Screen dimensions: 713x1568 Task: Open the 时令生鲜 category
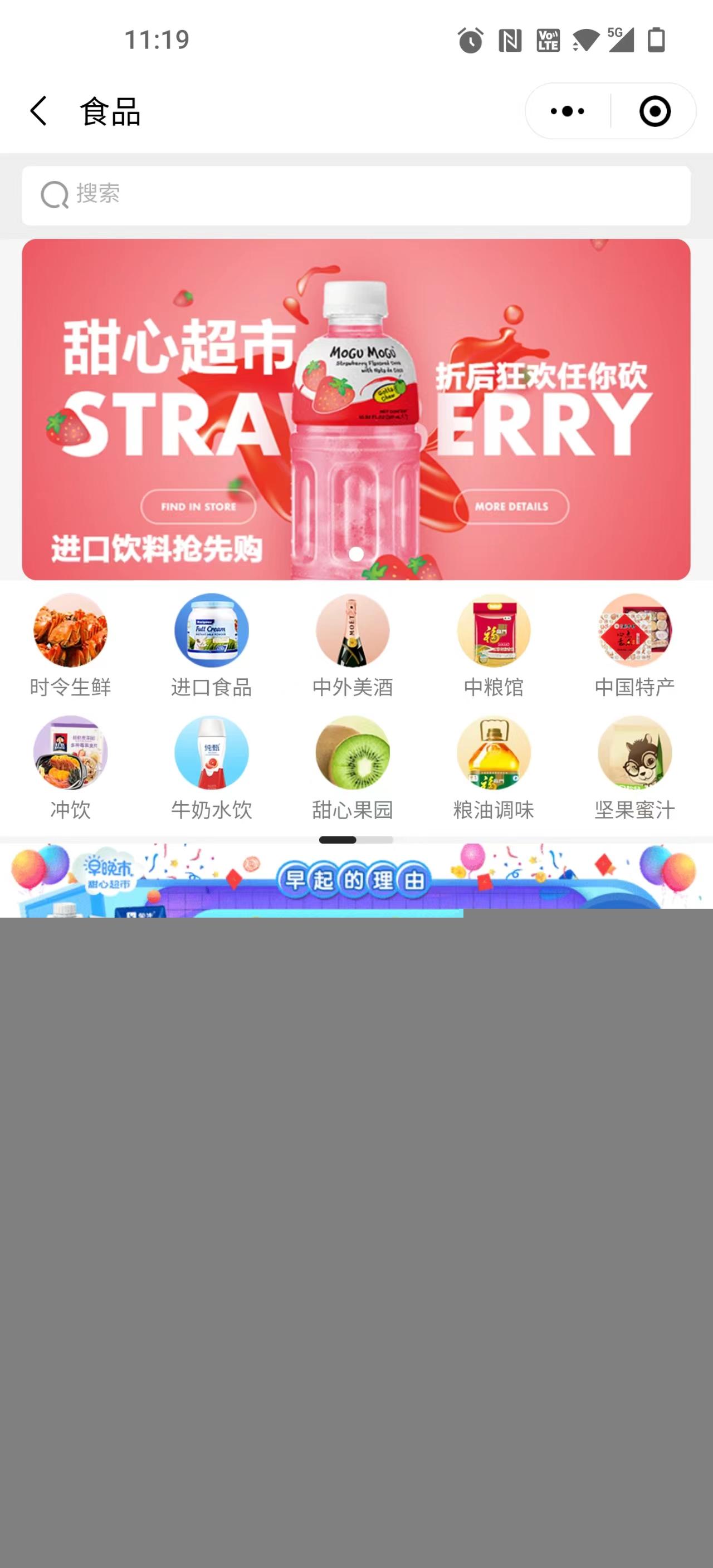(x=71, y=645)
